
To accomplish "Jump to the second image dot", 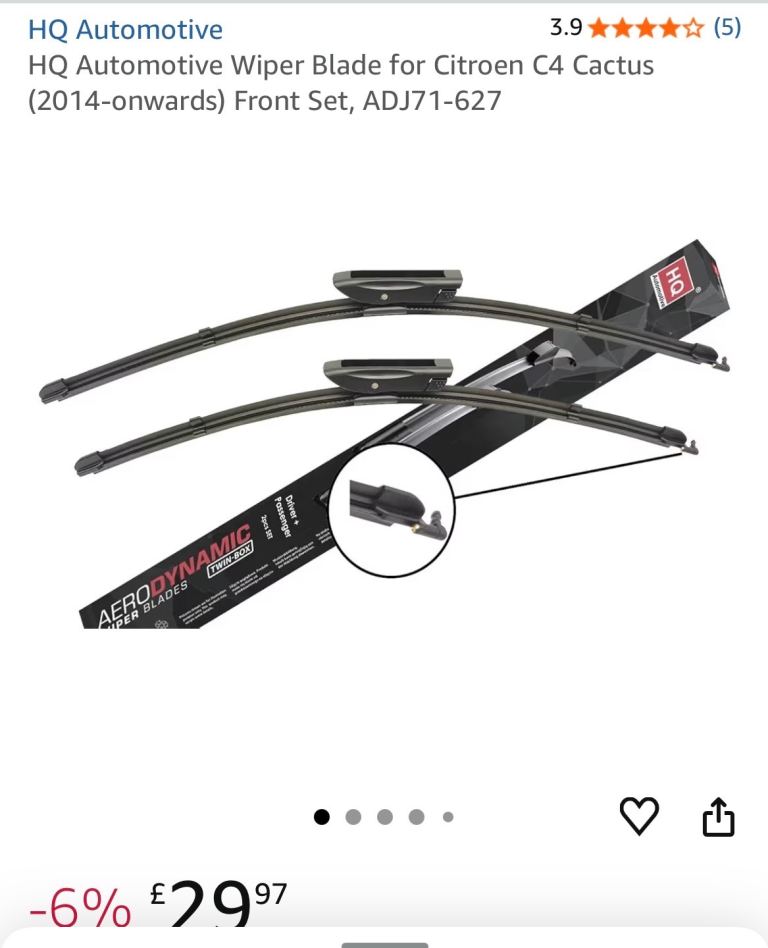I will point(353,817).
